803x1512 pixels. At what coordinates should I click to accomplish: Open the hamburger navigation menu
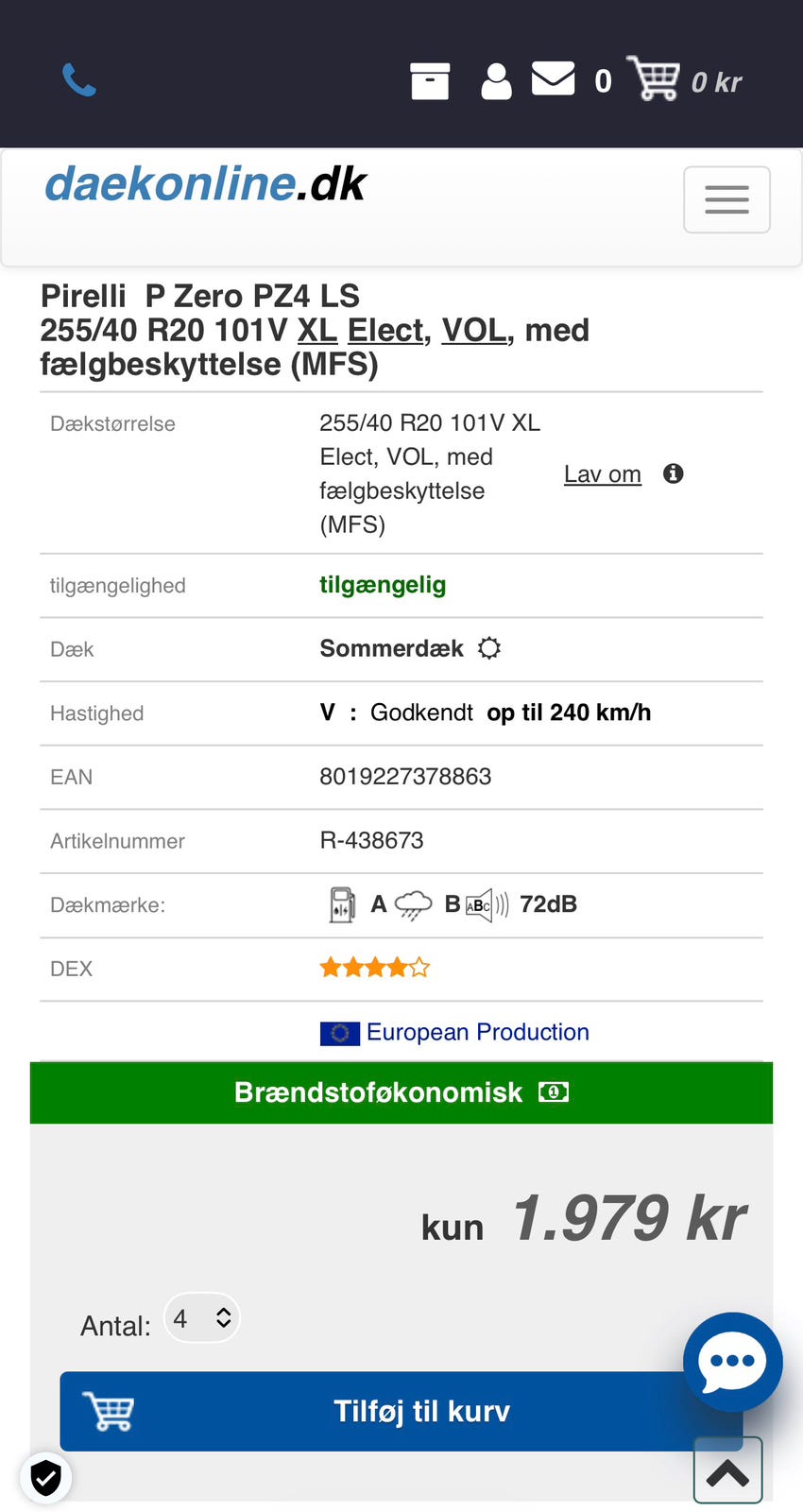click(726, 199)
